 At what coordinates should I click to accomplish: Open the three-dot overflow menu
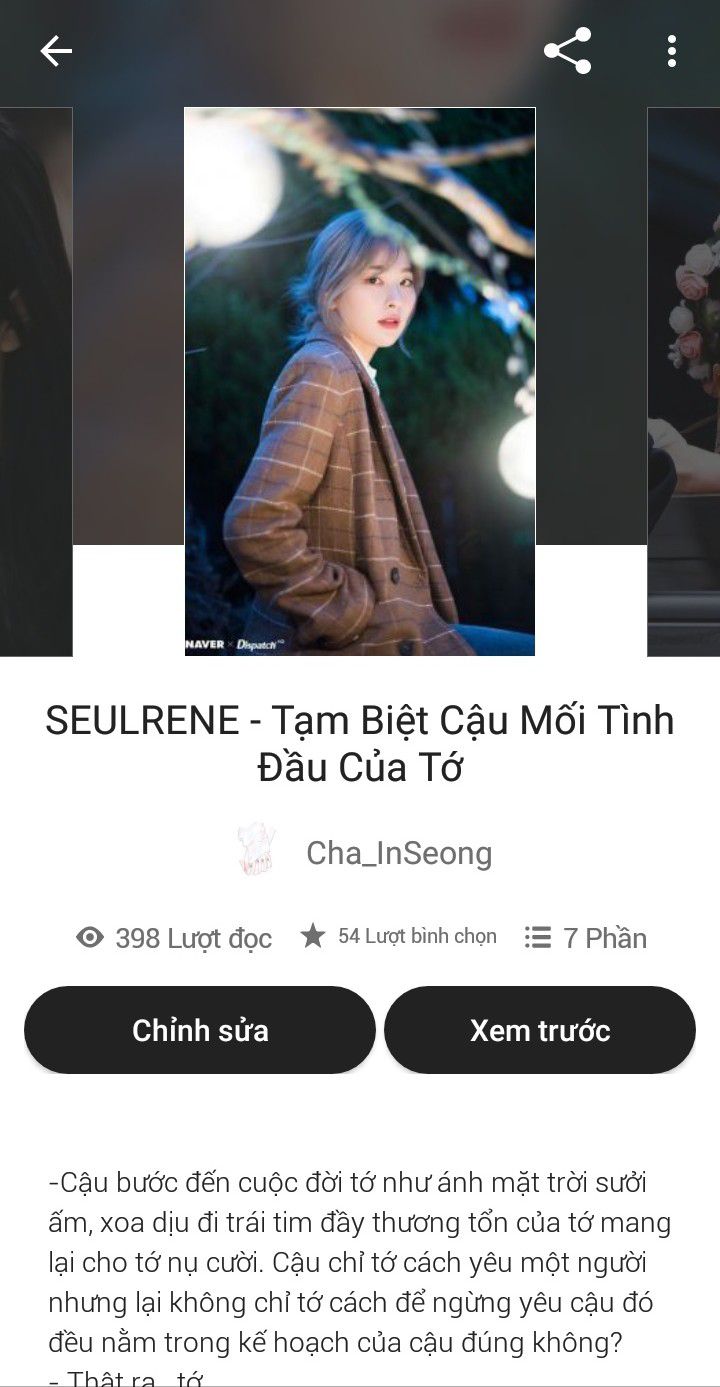[671, 51]
